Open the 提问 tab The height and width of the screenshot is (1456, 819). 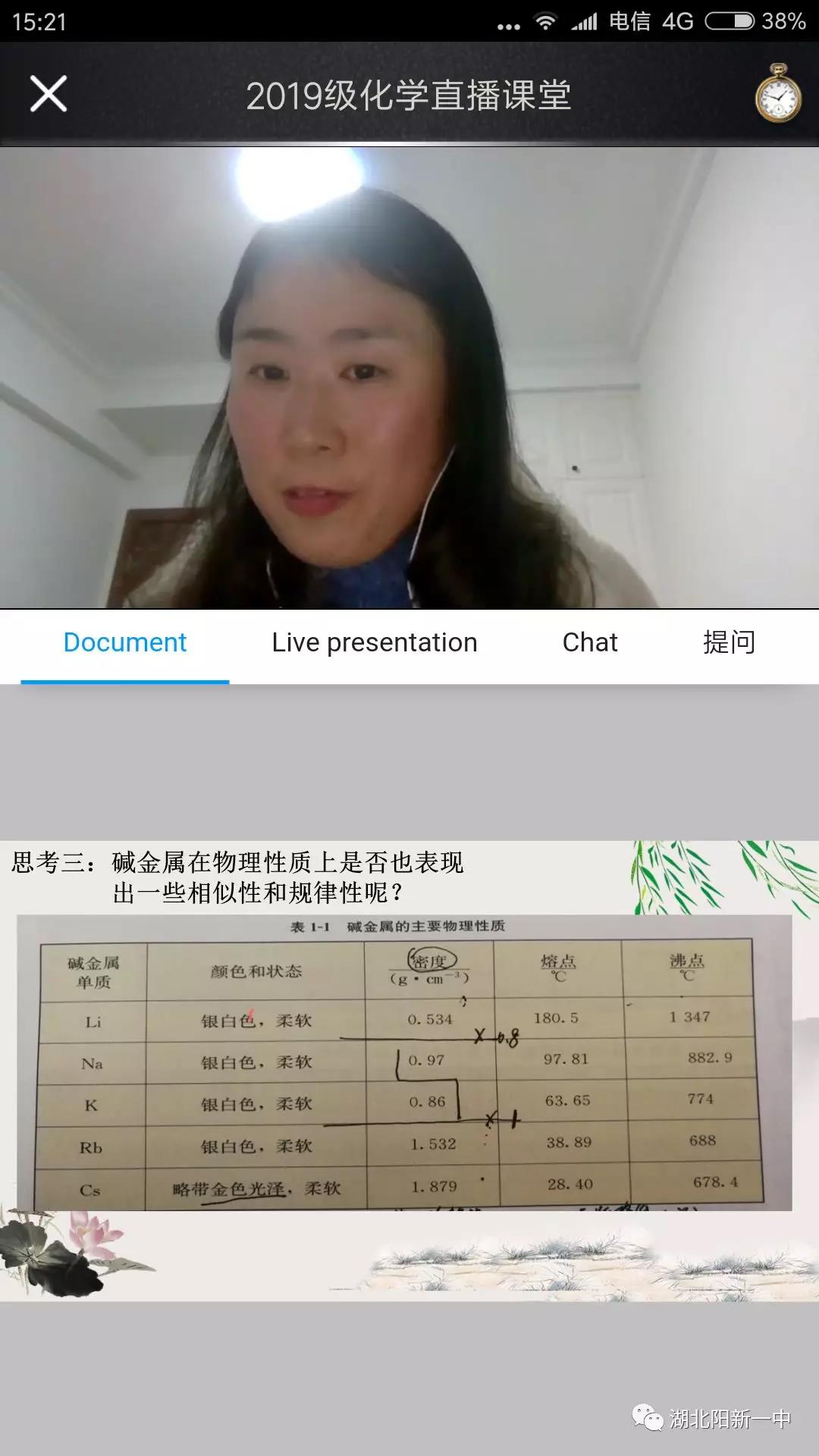click(x=729, y=642)
